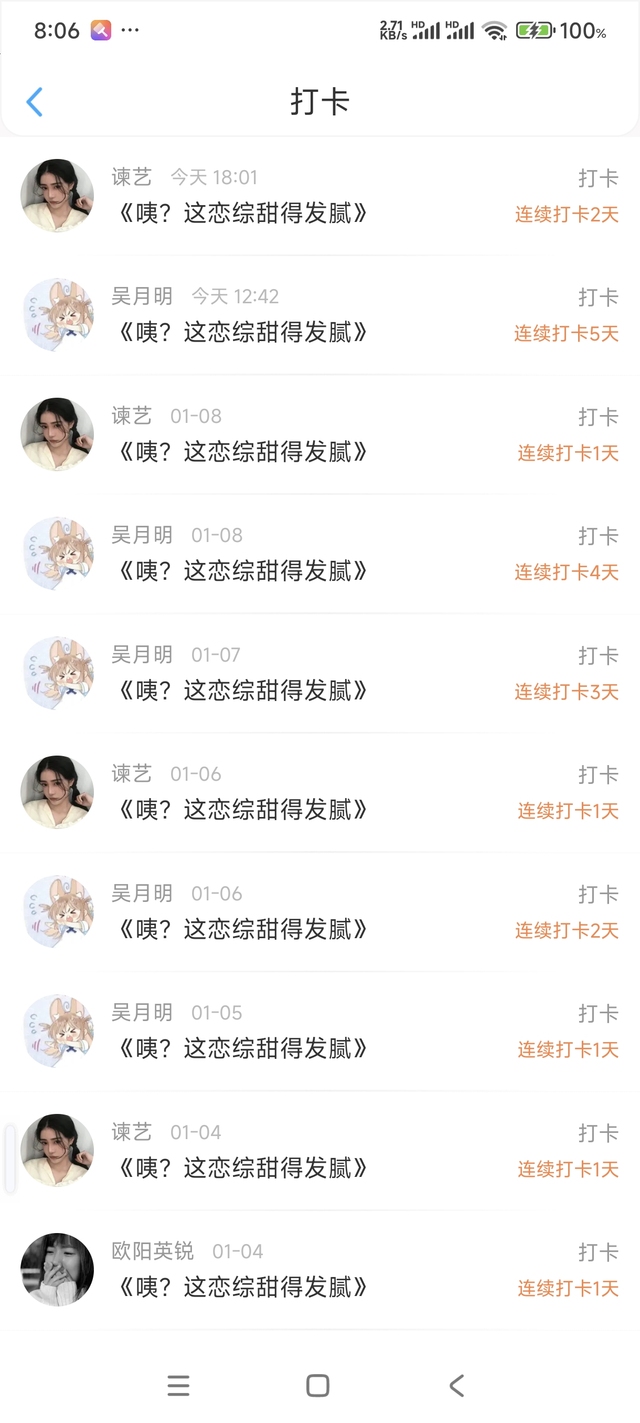Tap the system home button

click(318, 1385)
